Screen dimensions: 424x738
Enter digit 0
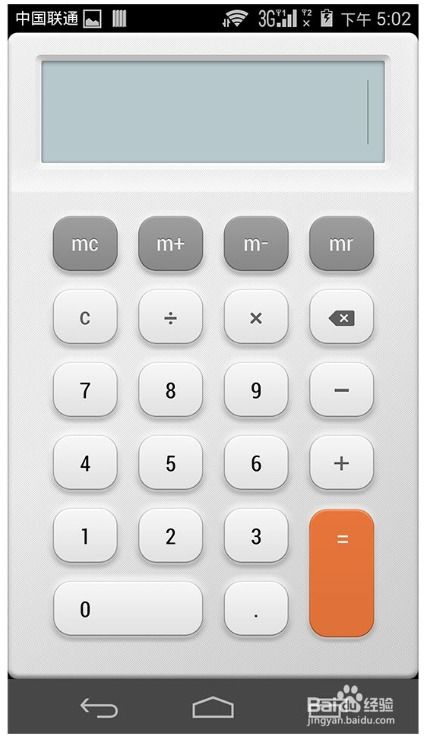pos(128,609)
